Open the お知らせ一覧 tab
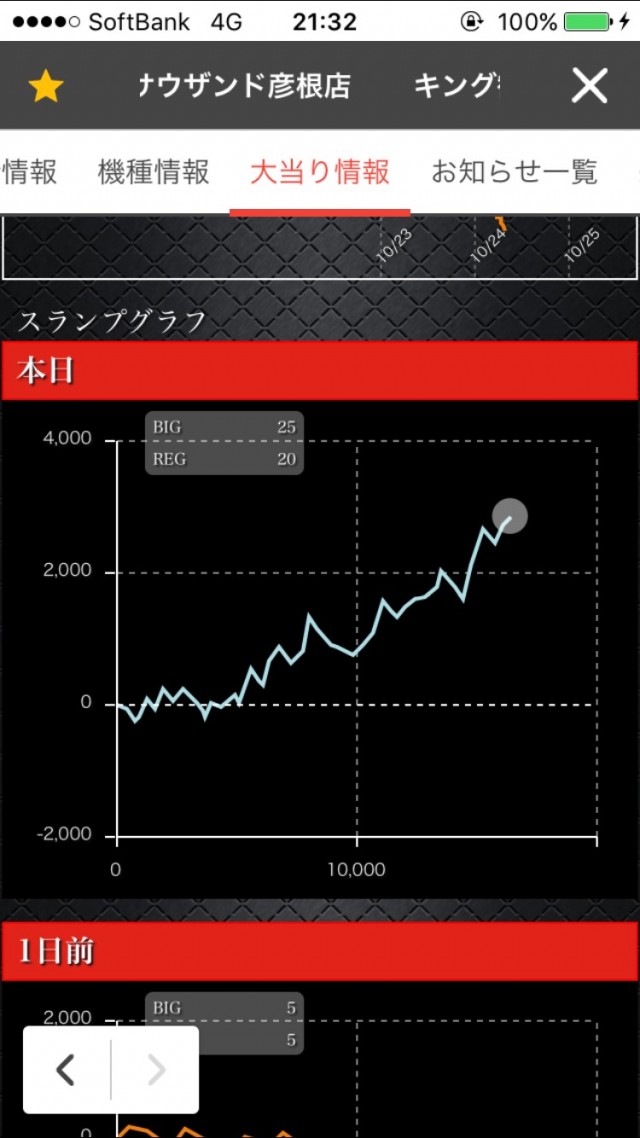Image resolution: width=640 pixels, height=1138 pixels. (x=514, y=172)
